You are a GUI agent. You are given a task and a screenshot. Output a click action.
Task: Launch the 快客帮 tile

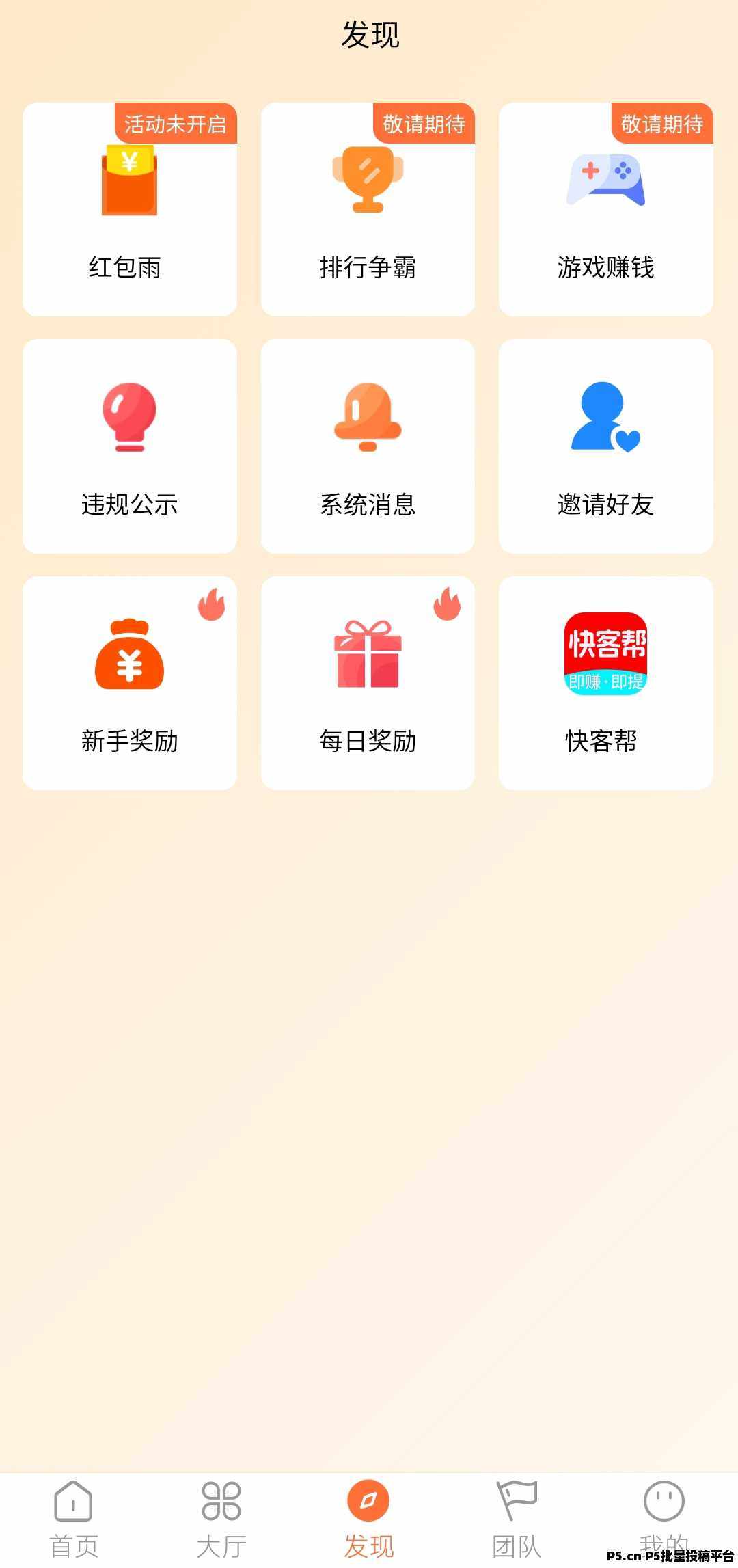pos(605,683)
